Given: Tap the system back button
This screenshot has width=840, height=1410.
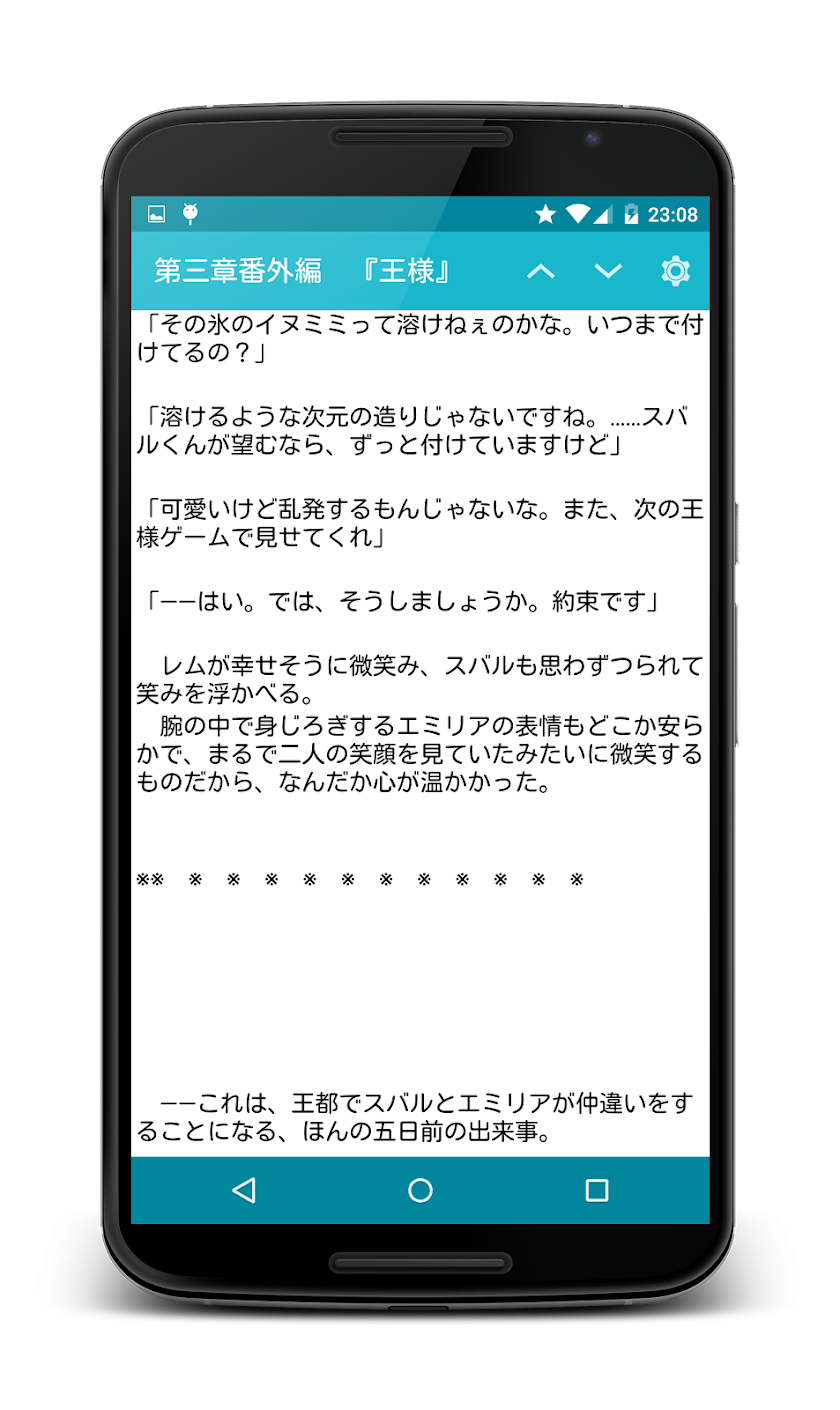Looking at the screenshot, I should point(243,1190).
